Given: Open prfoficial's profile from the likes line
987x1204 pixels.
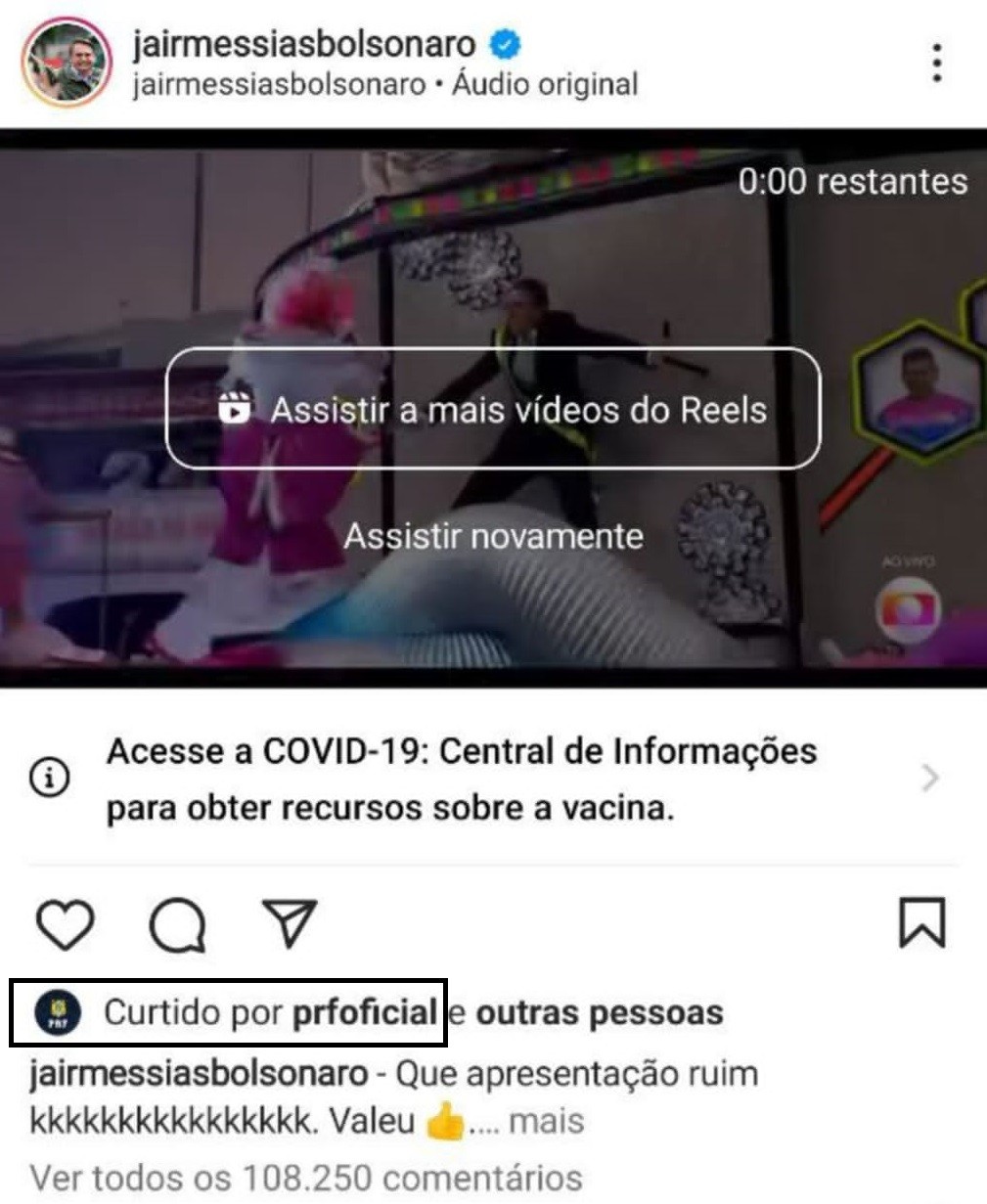Looking at the screenshot, I should [x=365, y=1012].
